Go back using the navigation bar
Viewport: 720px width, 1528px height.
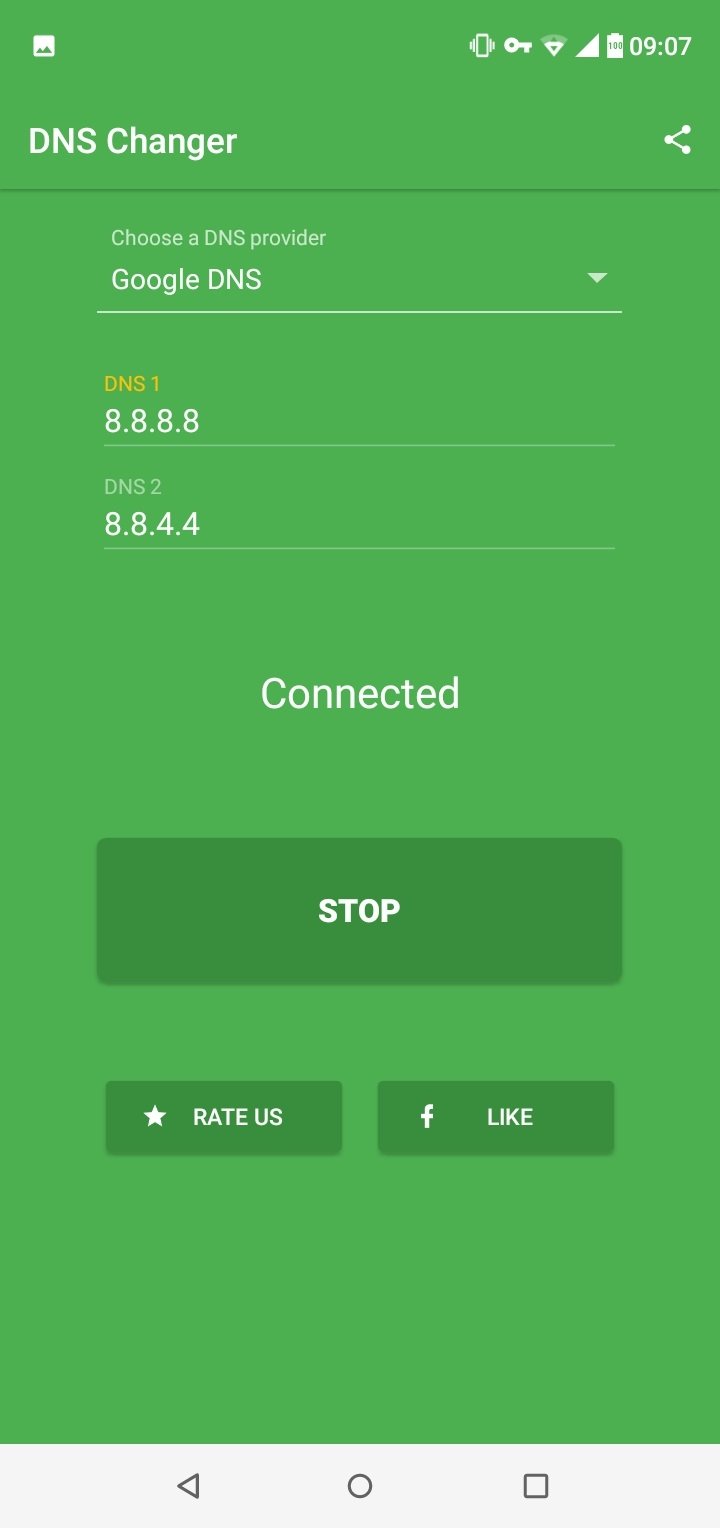click(x=187, y=1485)
